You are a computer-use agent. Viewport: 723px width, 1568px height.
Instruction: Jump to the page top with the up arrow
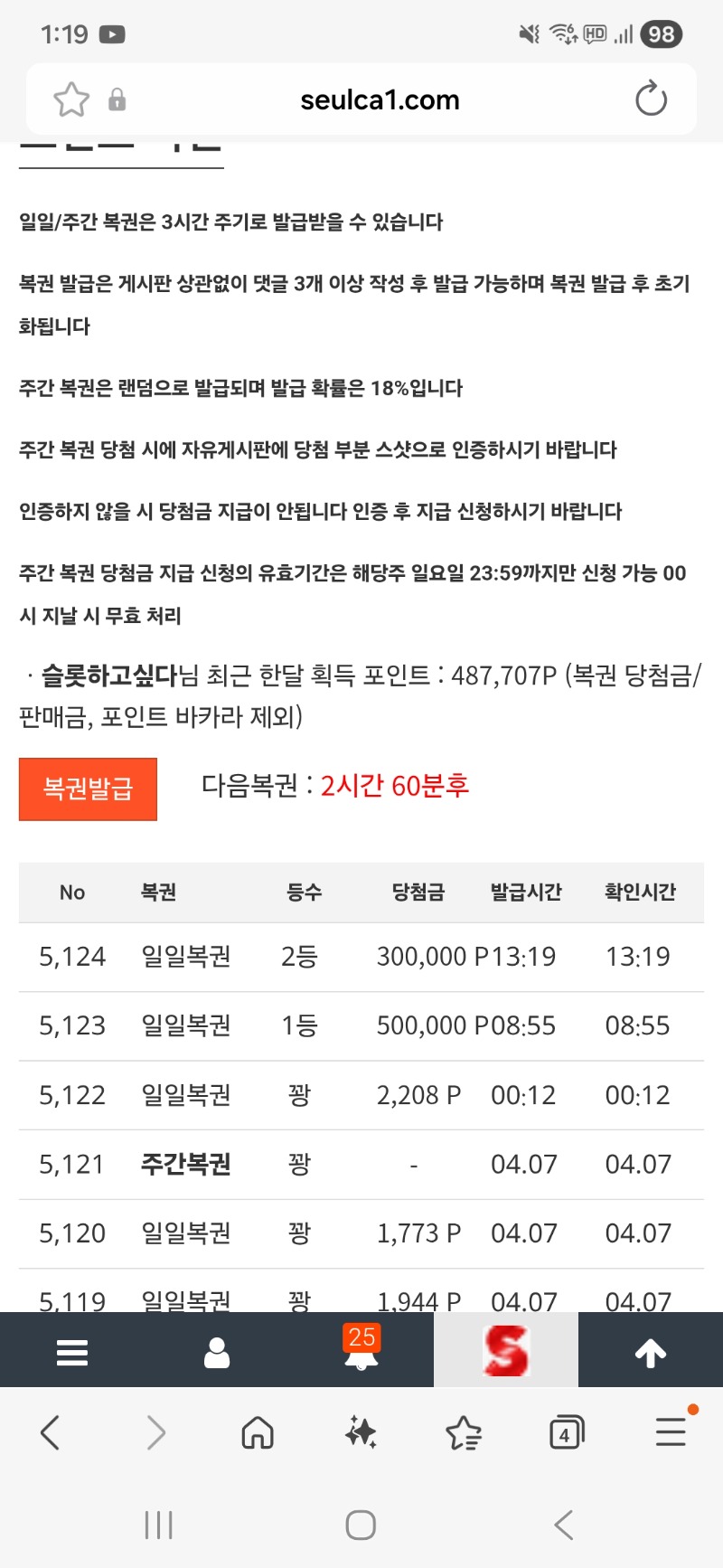tap(651, 1353)
